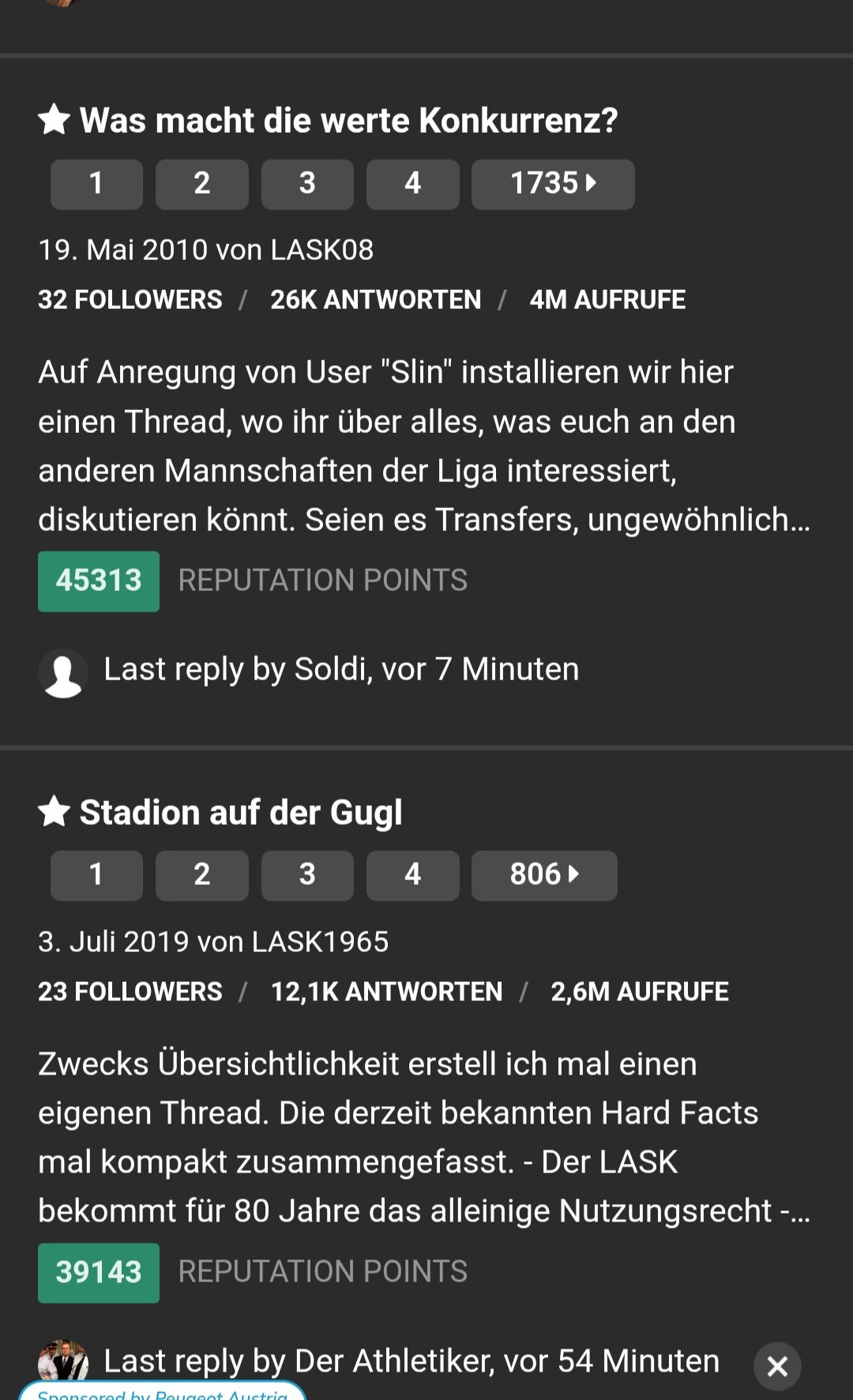Open the 'Stadion auf der Gugl' thread
This screenshot has width=853, height=1400.
click(241, 813)
